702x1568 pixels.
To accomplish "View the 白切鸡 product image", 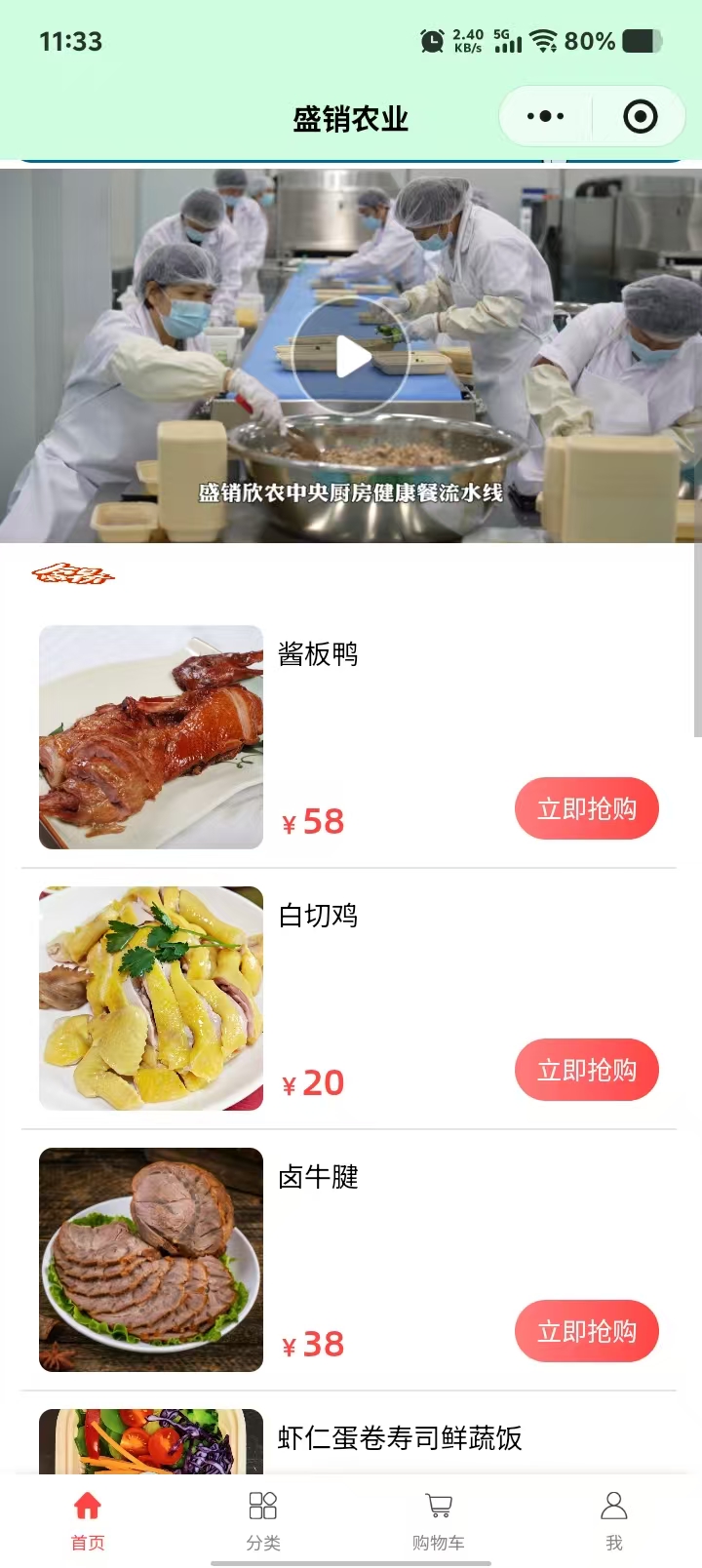I will pos(151,999).
